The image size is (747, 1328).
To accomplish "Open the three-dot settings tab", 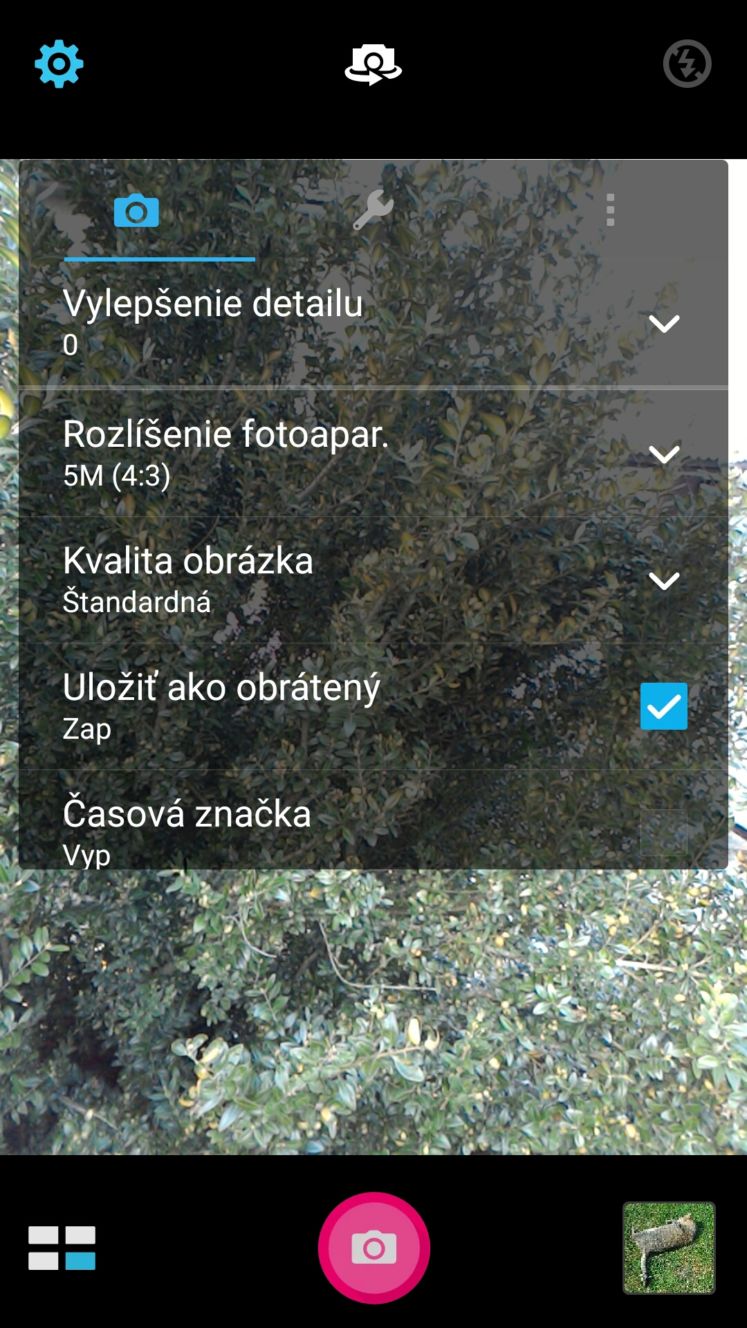I will click(x=610, y=210).
